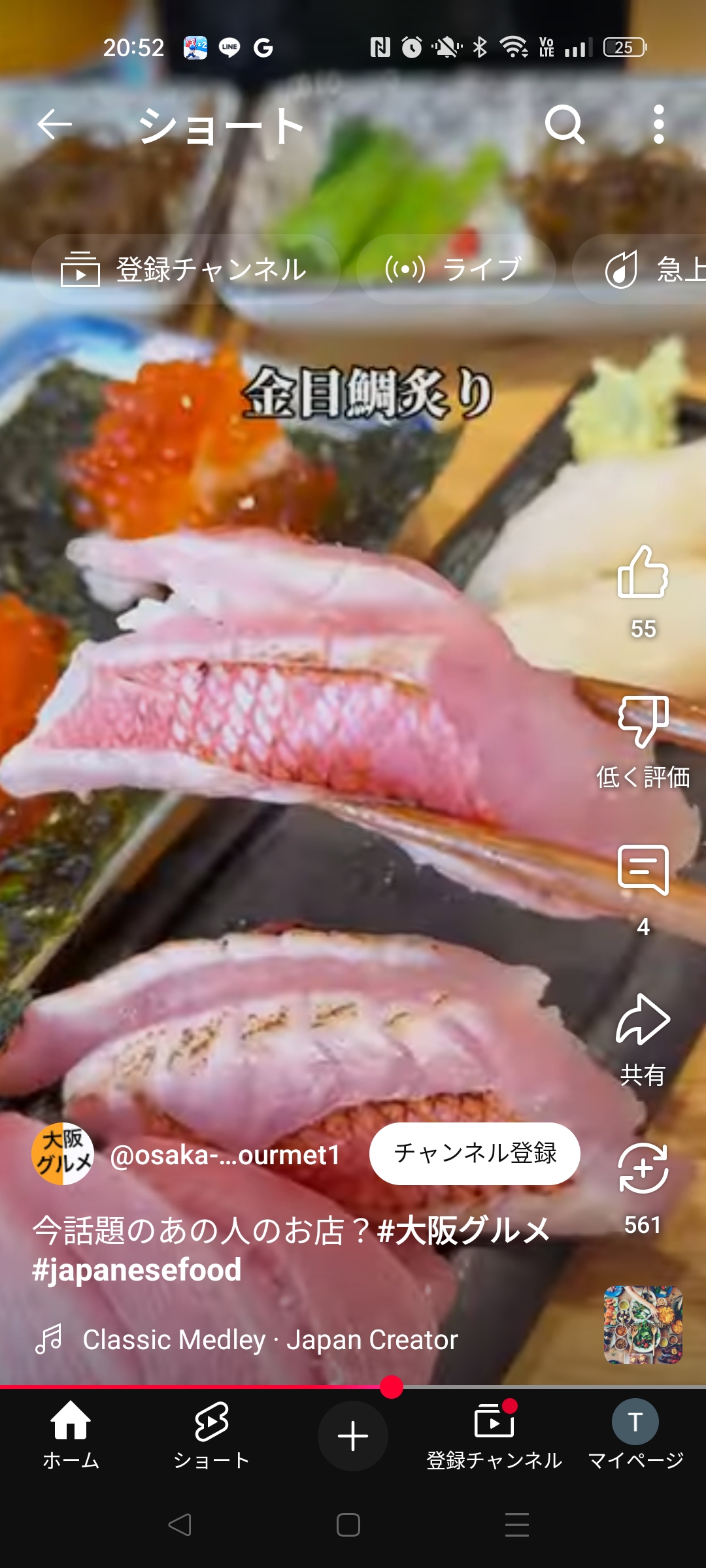Select the 登録チャンネル chip at top
The height and width of the screenshot is (1568, 706).
(186, 269)
